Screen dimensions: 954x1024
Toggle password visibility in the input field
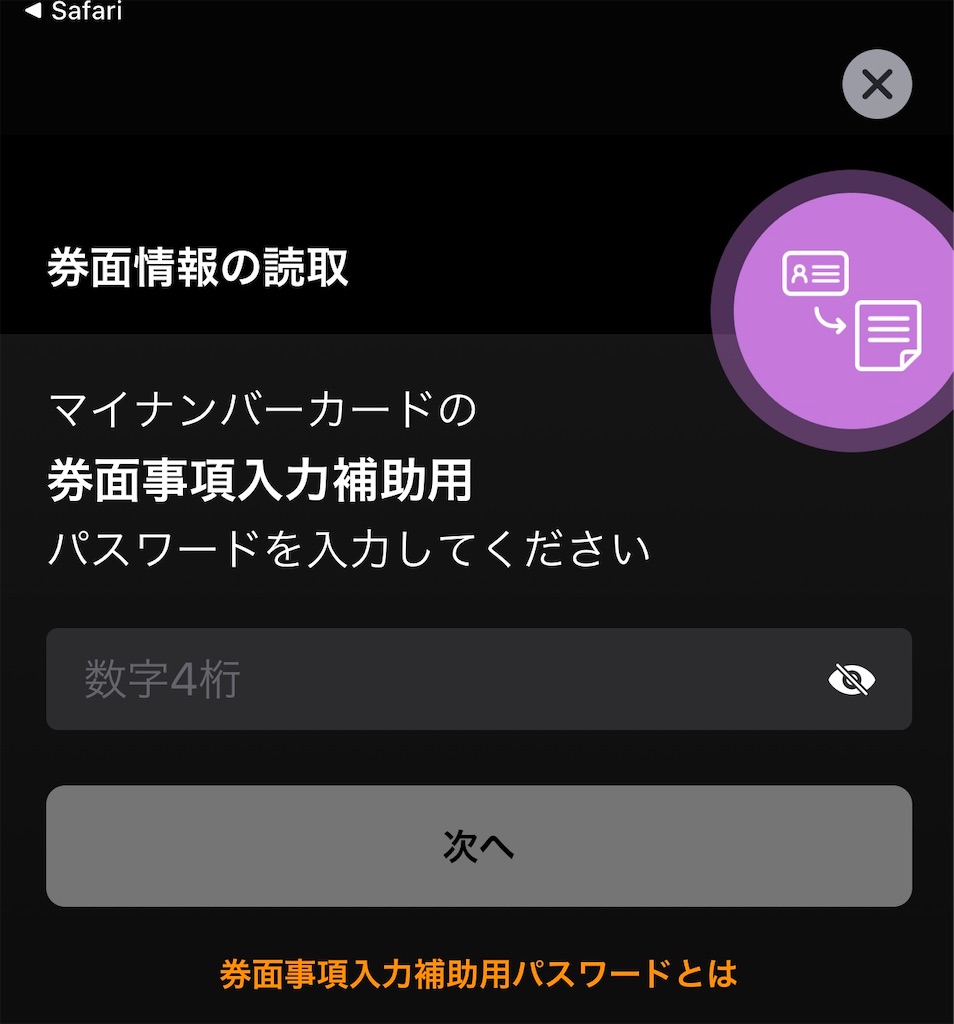(851, 679)
